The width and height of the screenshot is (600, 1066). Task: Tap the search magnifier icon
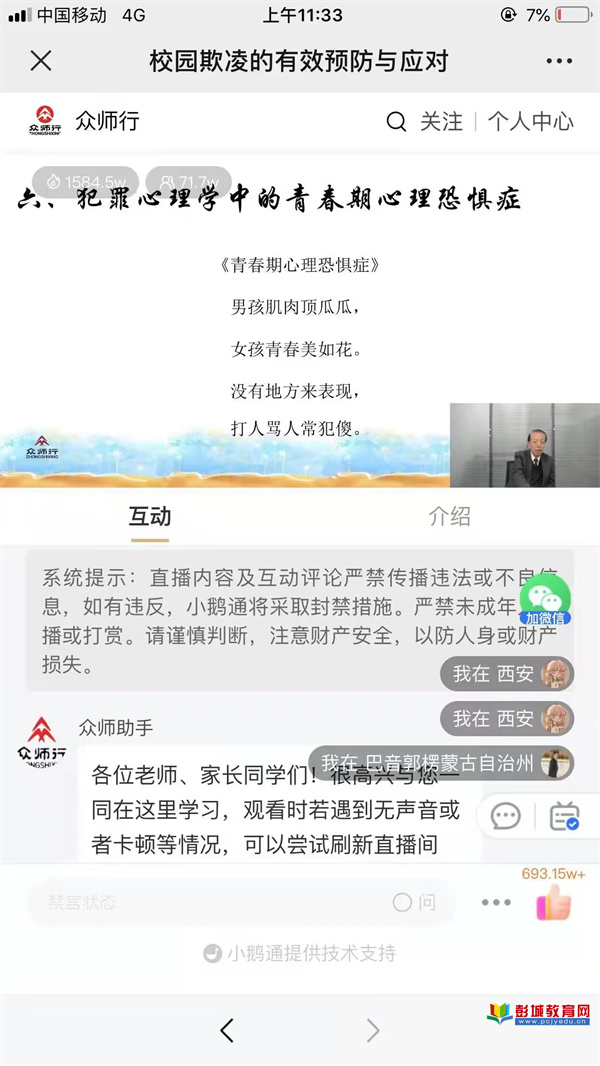tap(396, 122)
